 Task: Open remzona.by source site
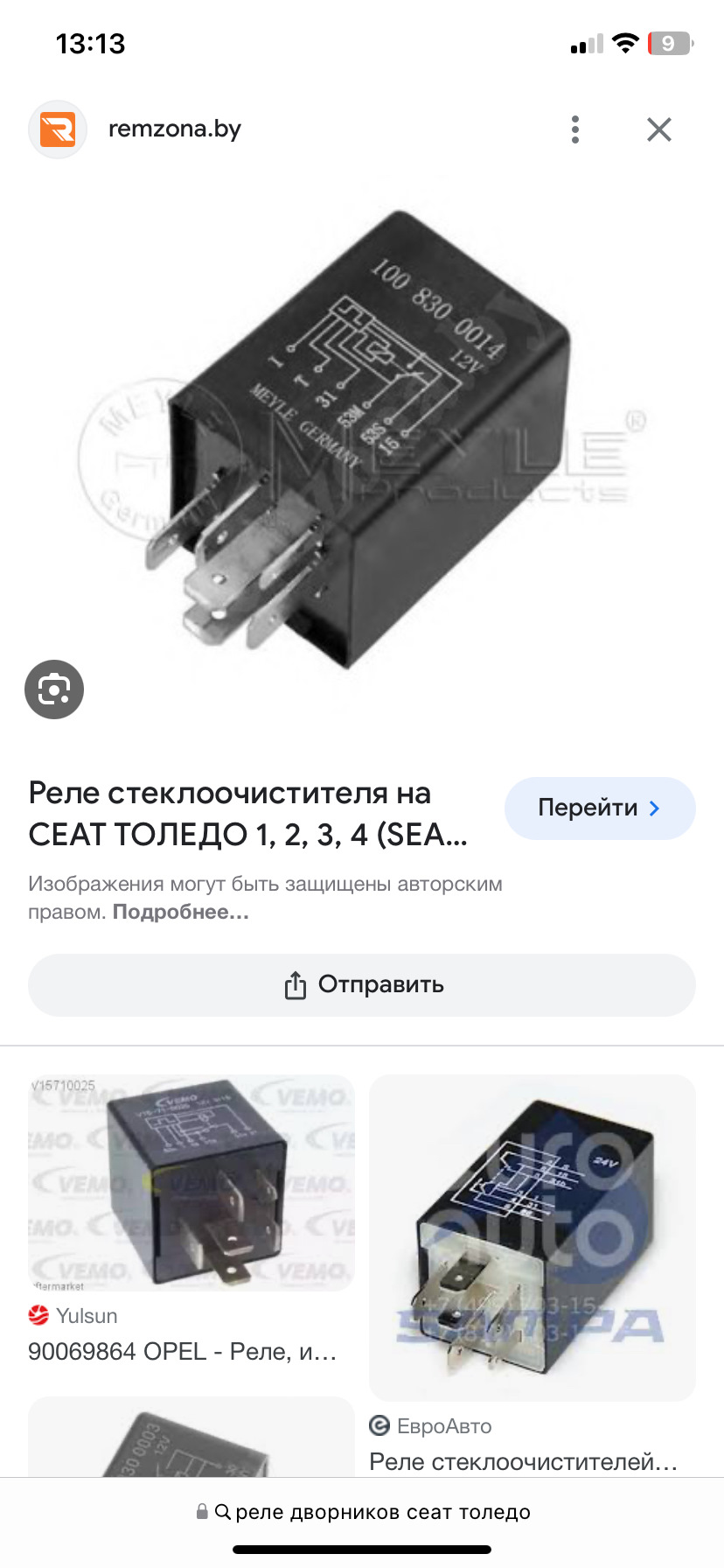173,129
